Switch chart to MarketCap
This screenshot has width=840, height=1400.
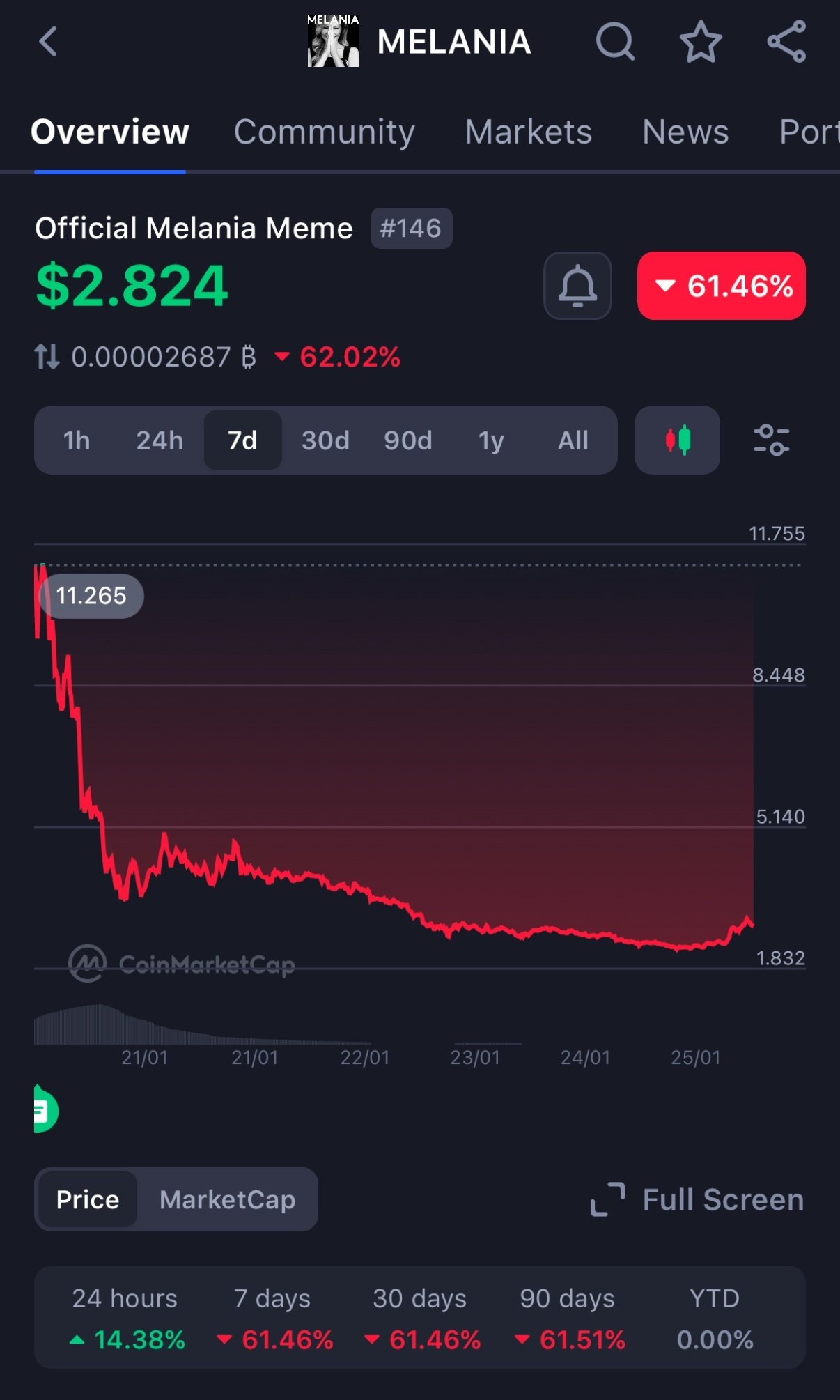tap(227, 1199)
